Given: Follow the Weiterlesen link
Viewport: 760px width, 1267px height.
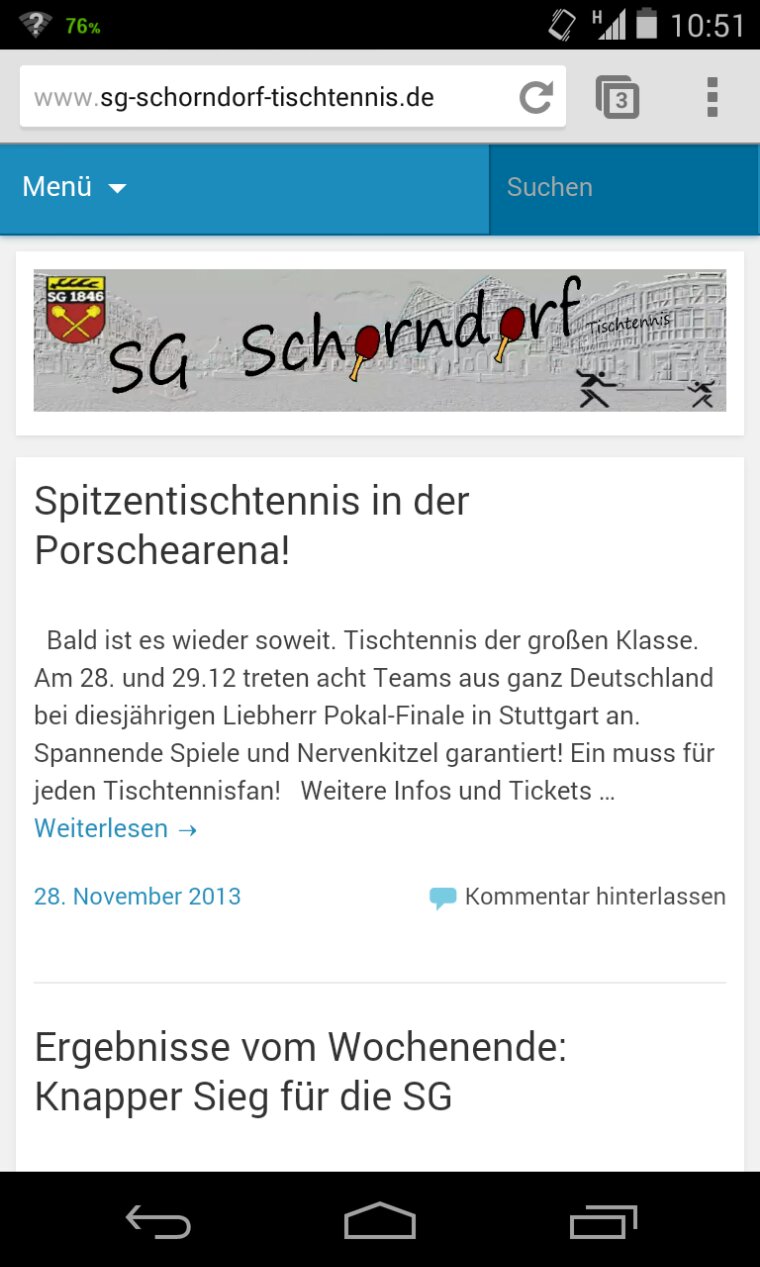Looking at the screenshot, I should 116,828.
